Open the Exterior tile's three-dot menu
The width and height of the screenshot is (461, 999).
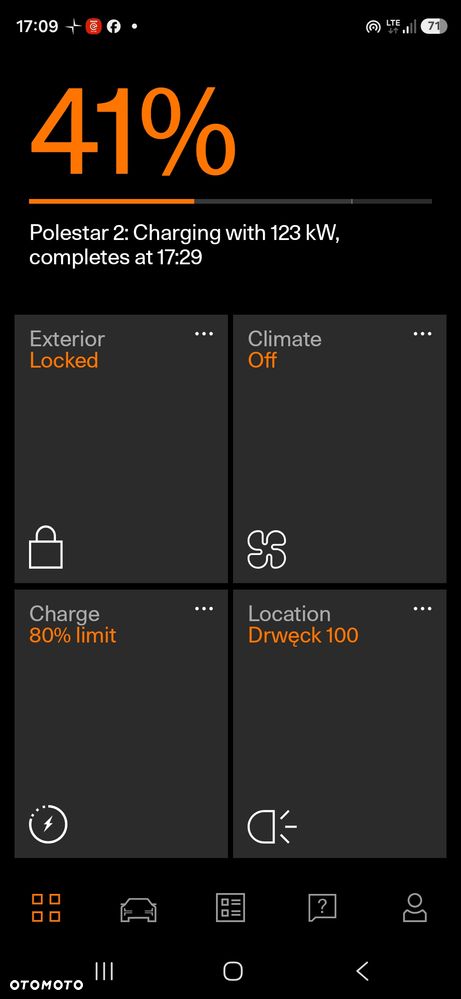[204, 334]
